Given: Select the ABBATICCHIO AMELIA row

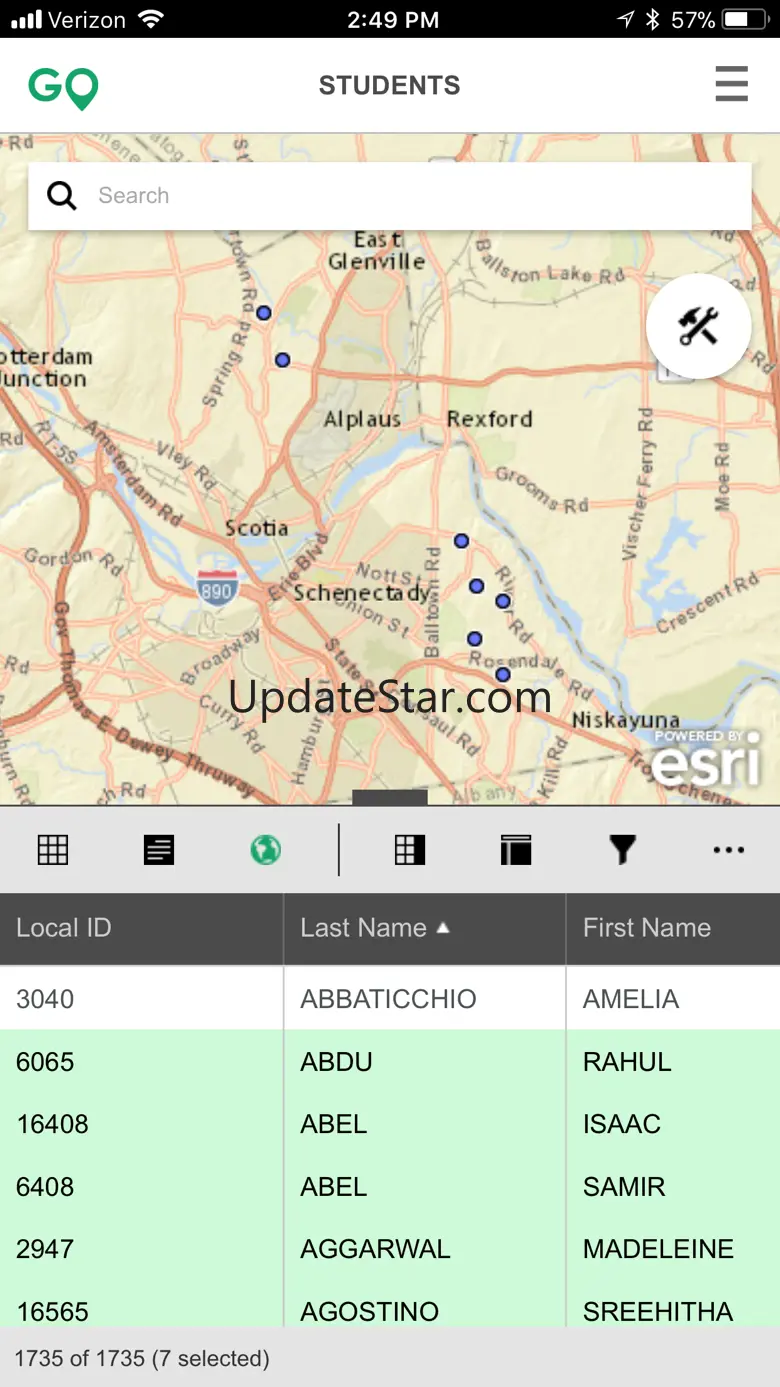Looking at the screenshot, I should [x=390, y=998].
